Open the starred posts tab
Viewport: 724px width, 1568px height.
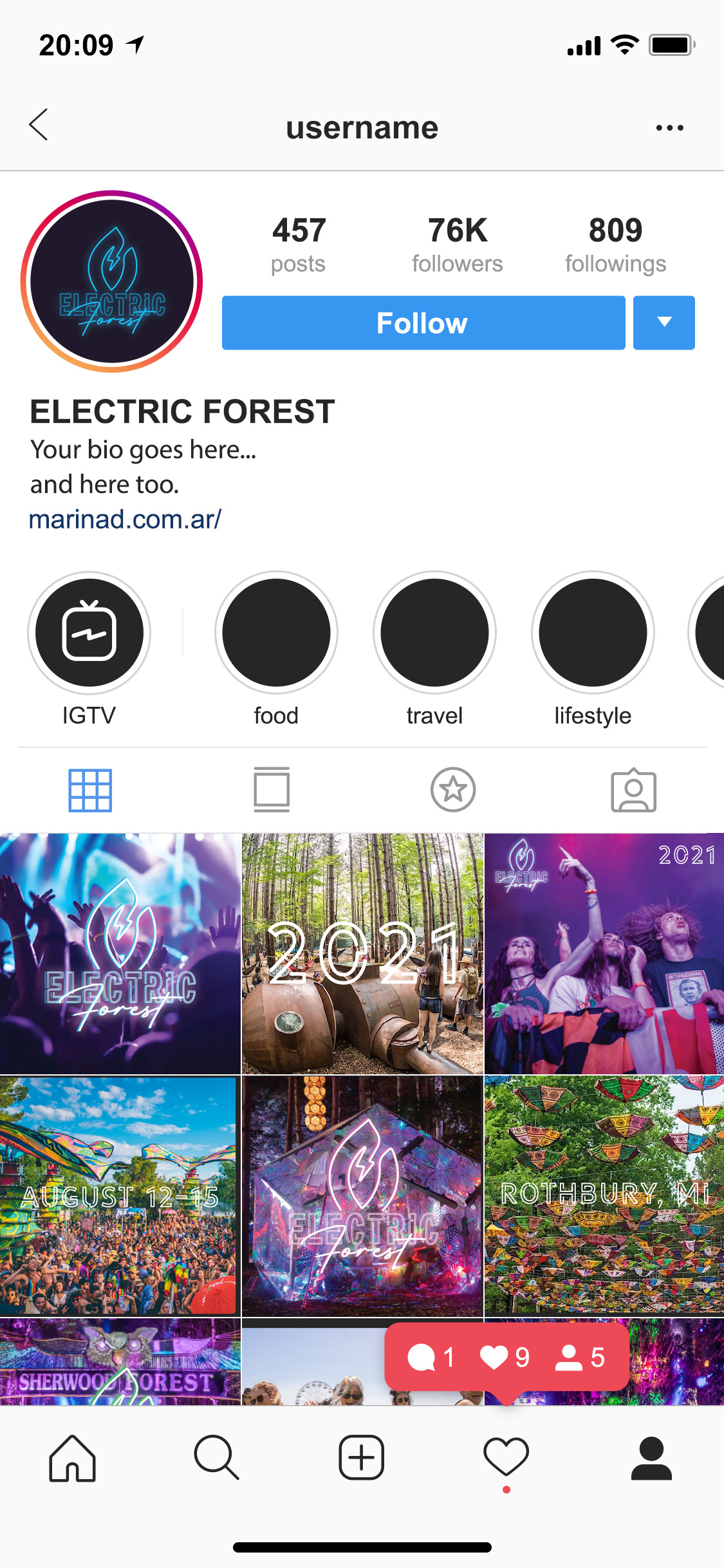pos(453,790)
